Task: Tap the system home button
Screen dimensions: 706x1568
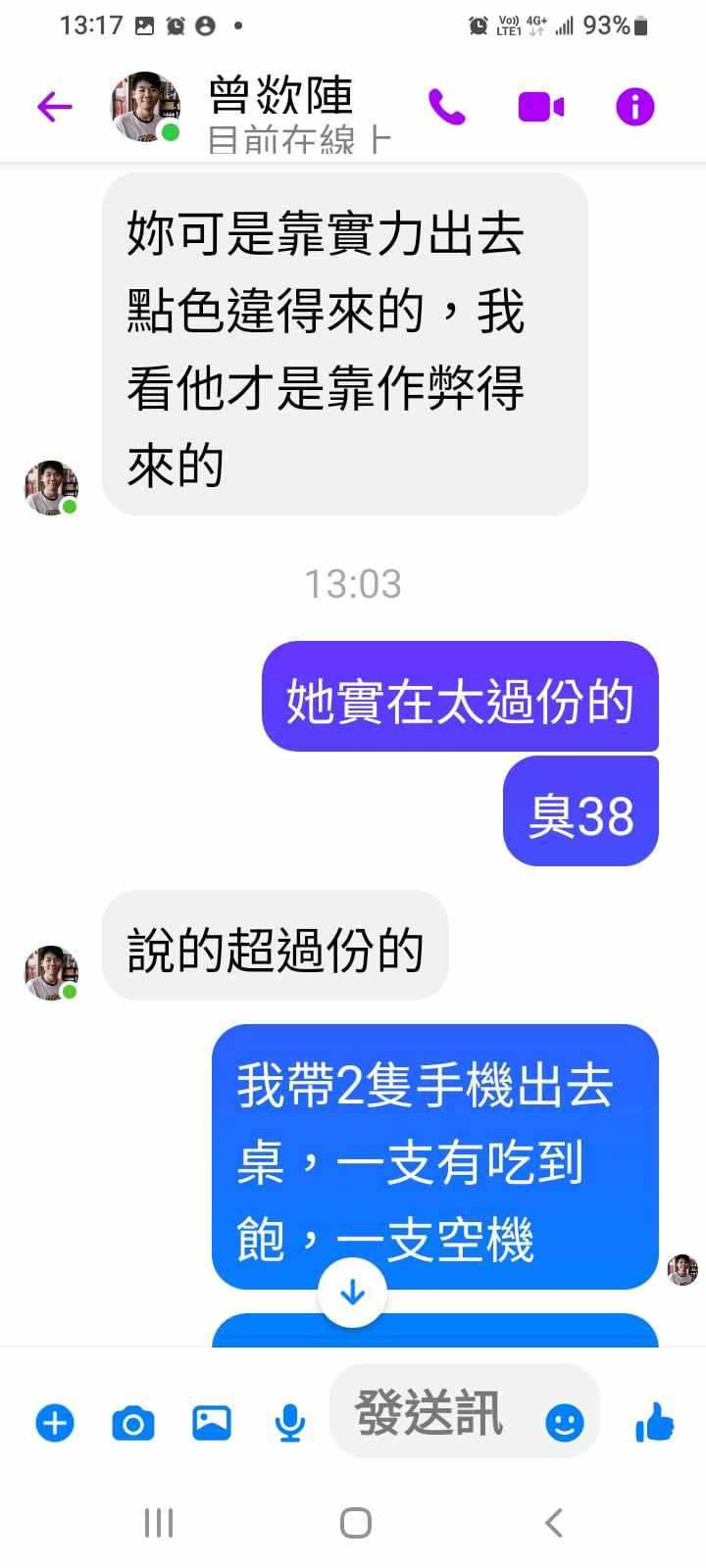Action: click(355, 1523)
